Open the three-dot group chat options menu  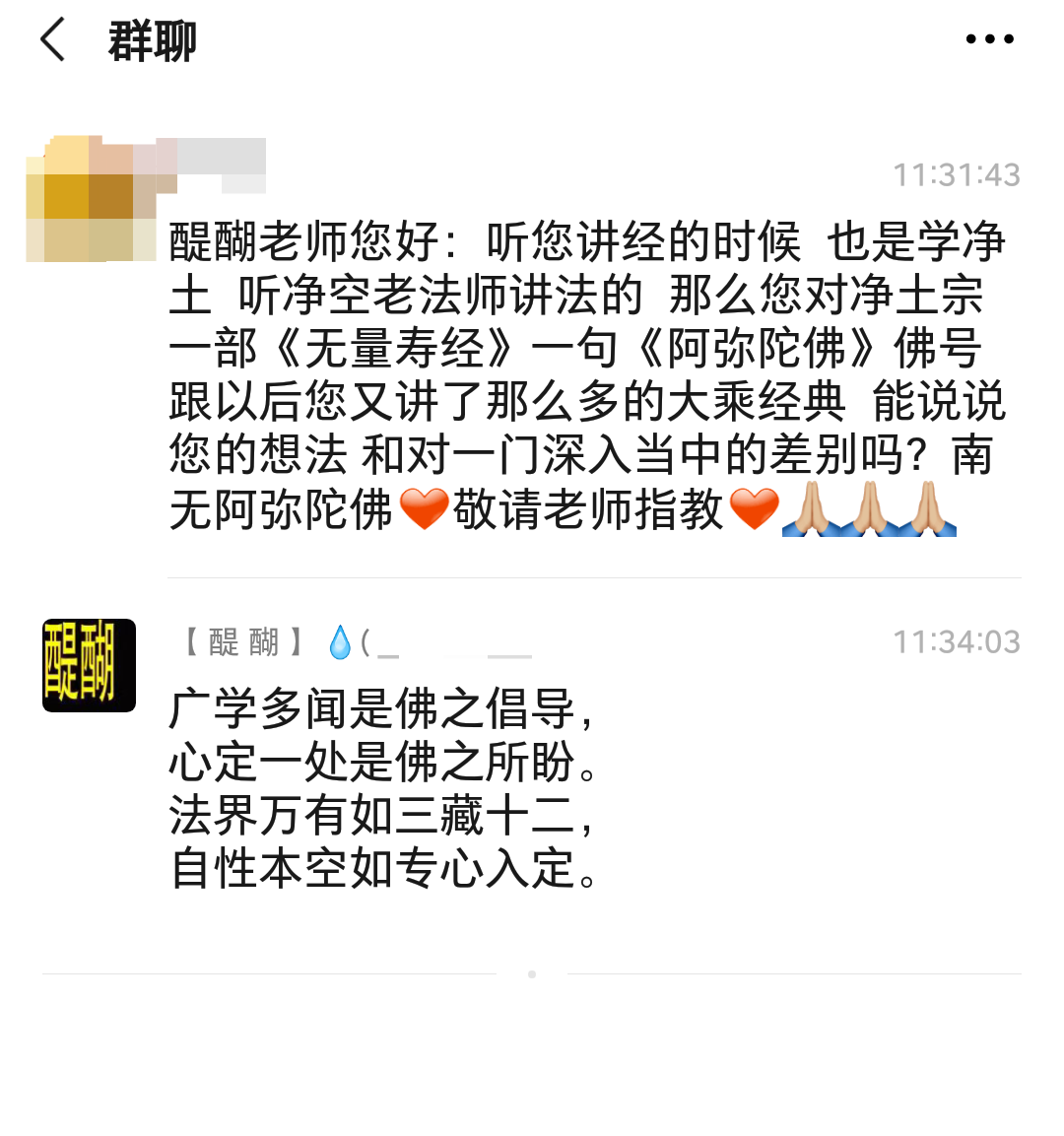point(988,37)
